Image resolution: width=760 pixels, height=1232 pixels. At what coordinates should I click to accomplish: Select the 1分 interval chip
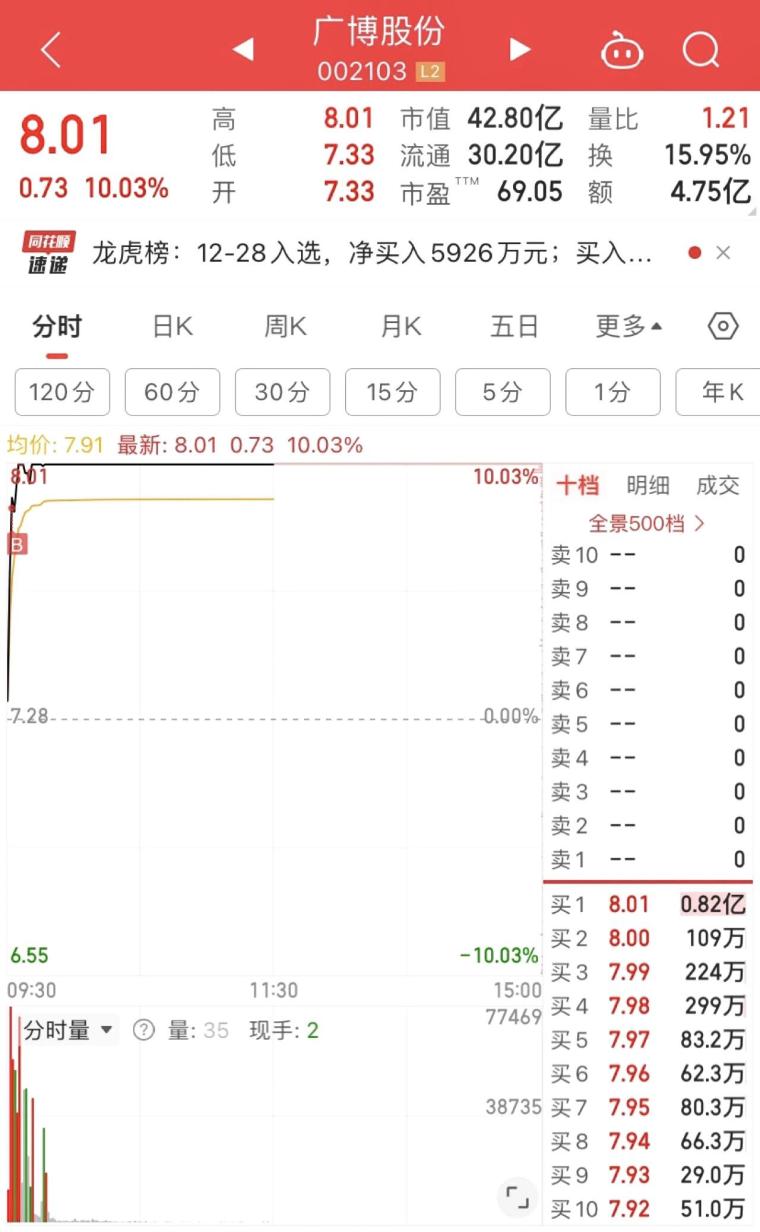tap(612, 392)
